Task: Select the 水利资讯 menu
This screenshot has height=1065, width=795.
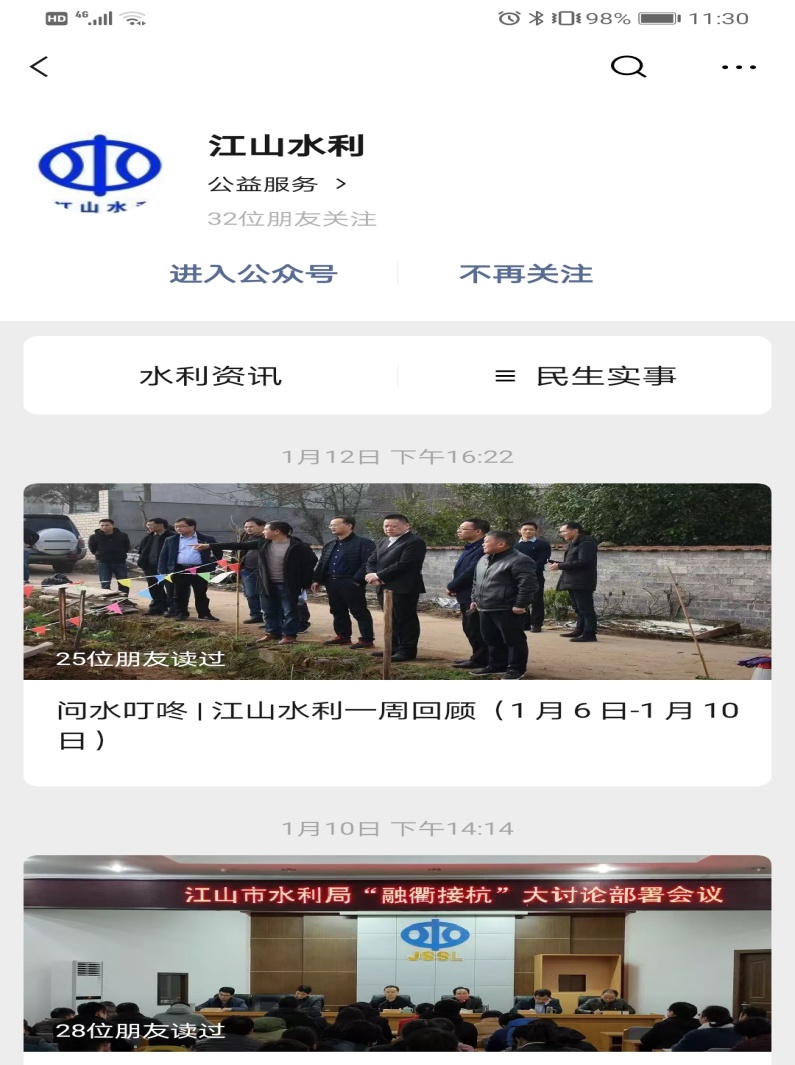Action: (211, 376)
